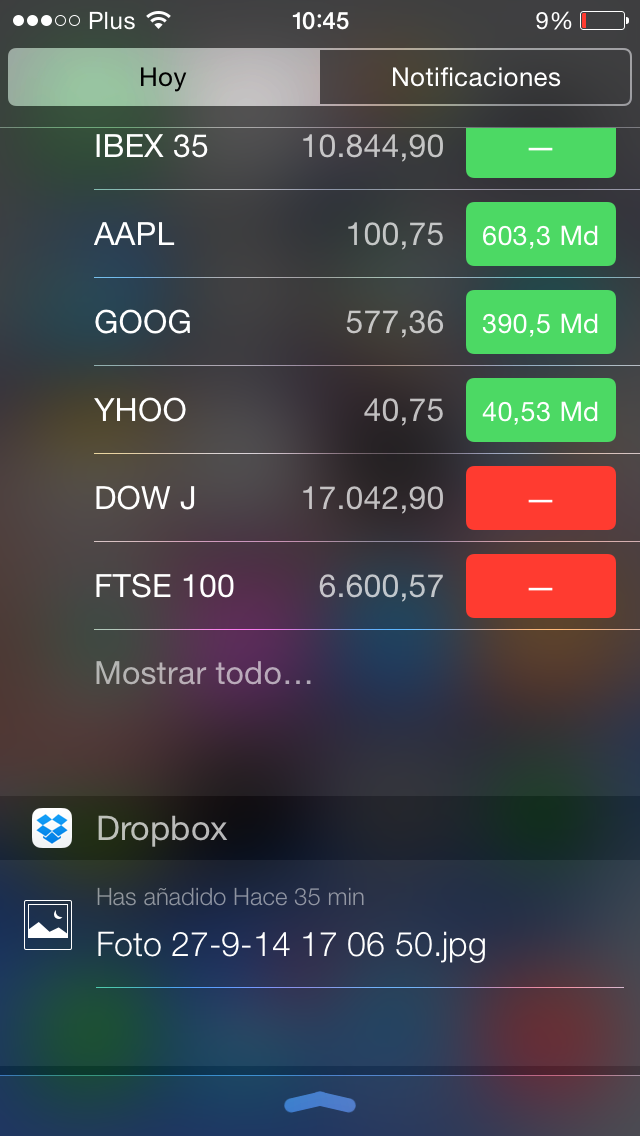Tap Mostrar todo to show all stocks
This screenshot has height=1136, width=640.
204,674
